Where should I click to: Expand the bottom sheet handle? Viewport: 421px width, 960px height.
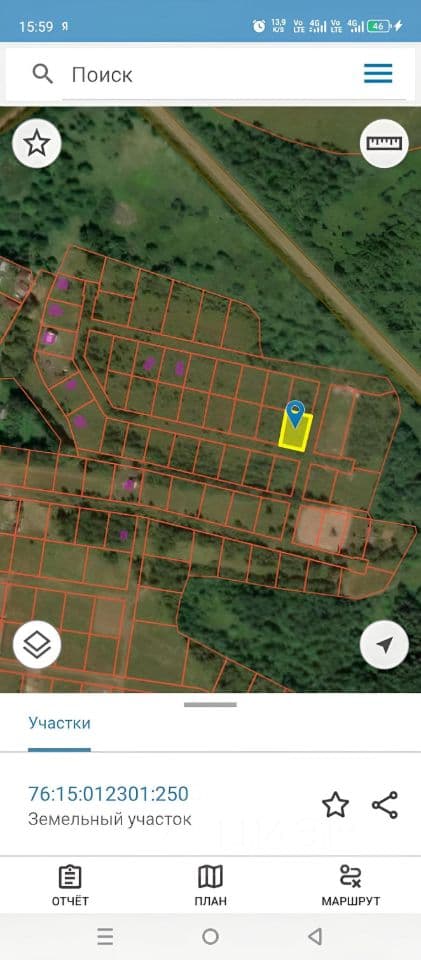[x=210, y=704]
